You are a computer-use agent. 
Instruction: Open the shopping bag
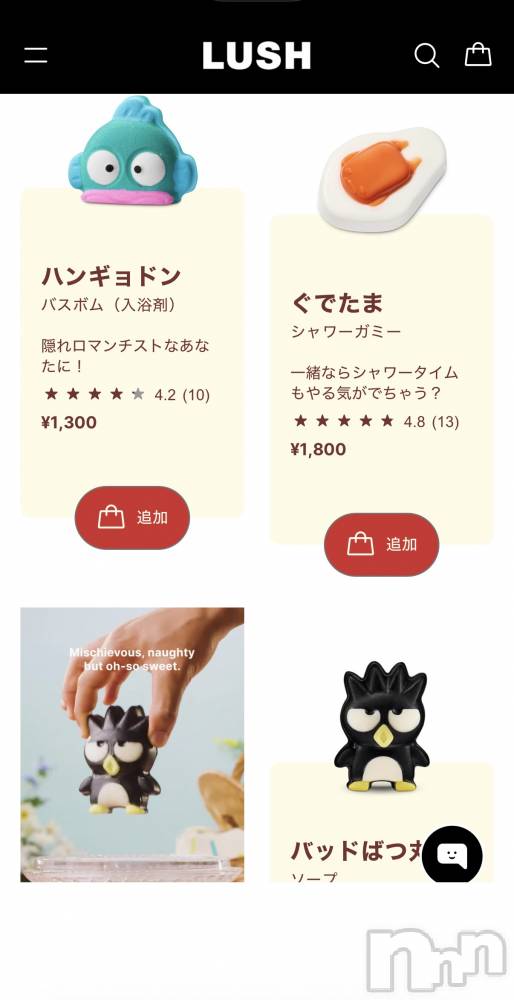pos(478,55)
